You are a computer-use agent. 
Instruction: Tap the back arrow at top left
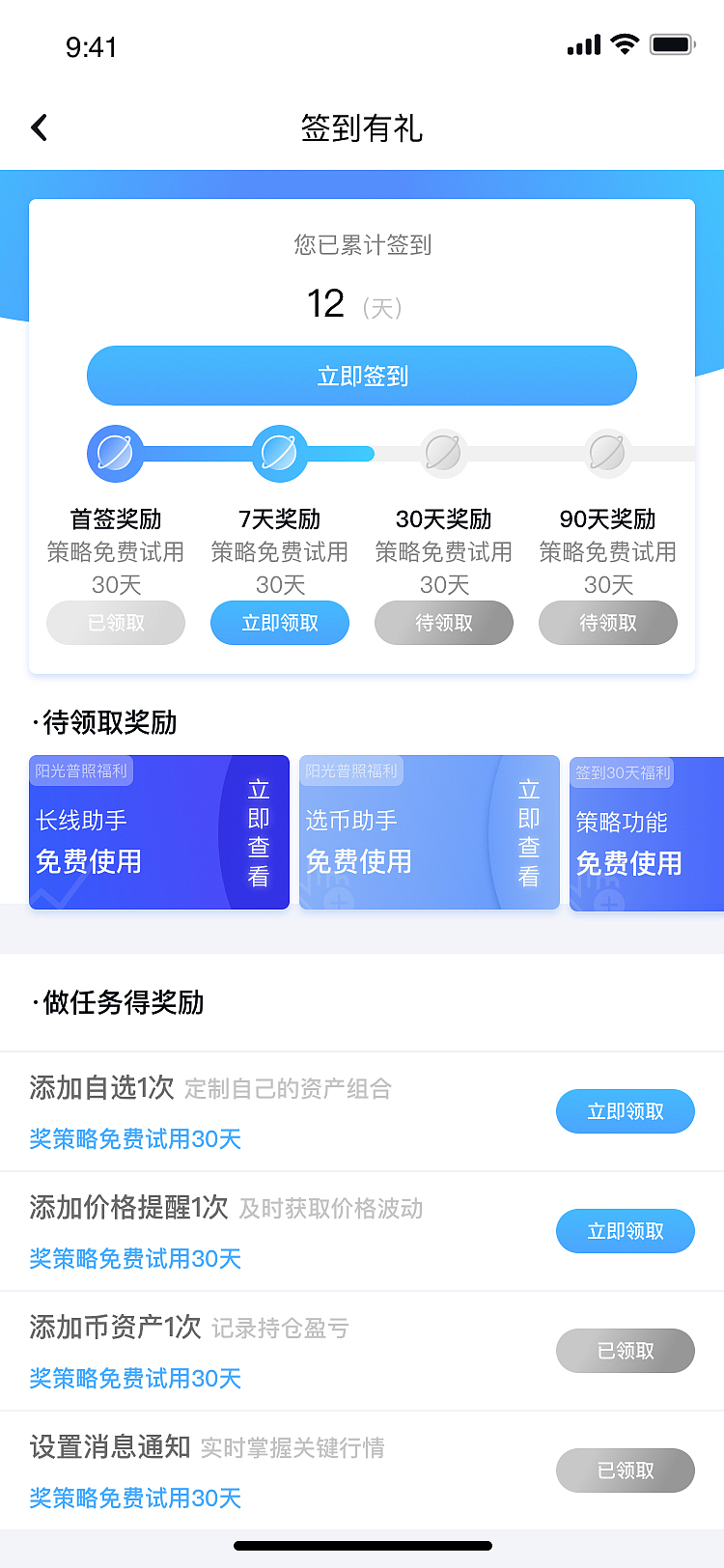(x=39, y=126)
